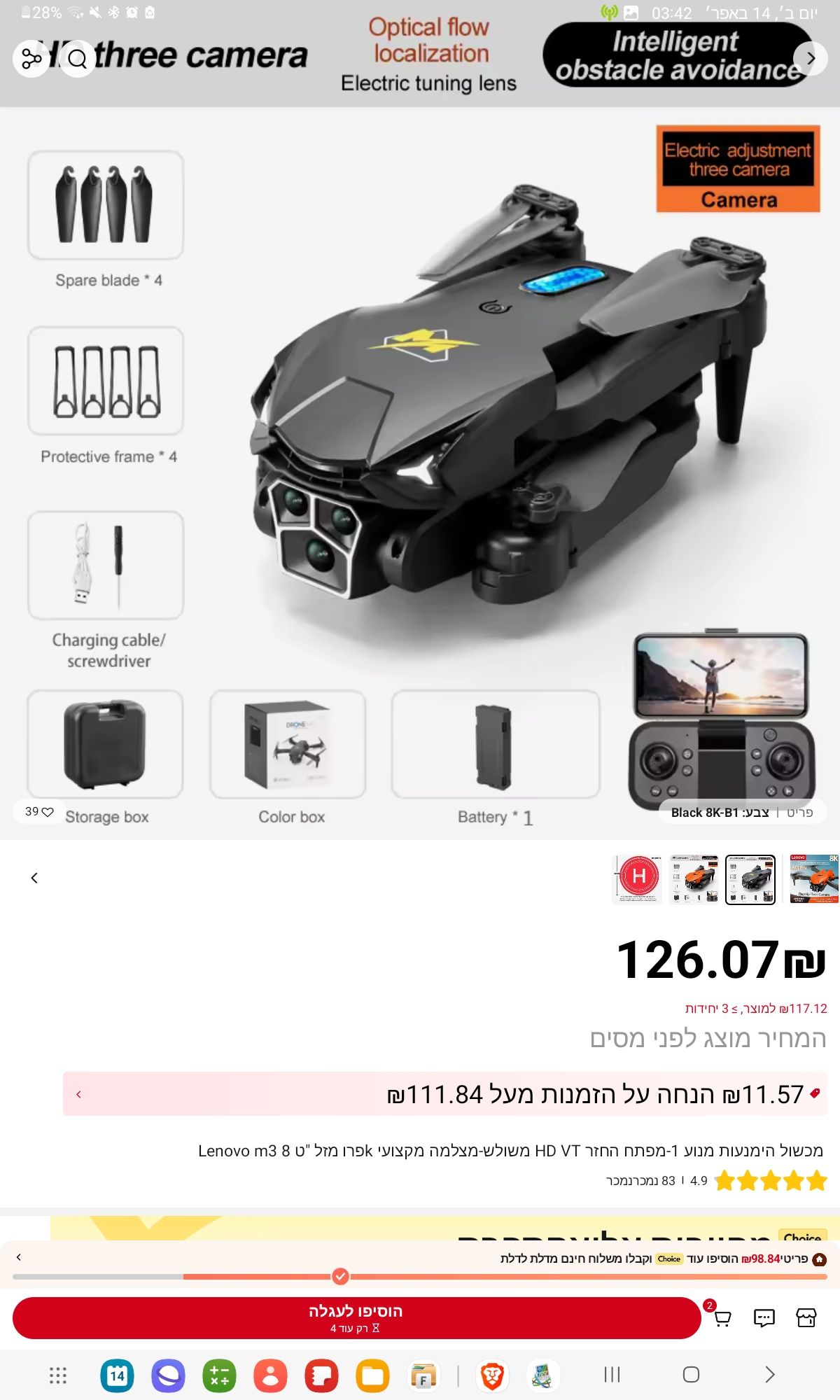Viewport: 840px width, 1400px height.
Task: Open the ₪11.57 discount banner
Action: [445, 1093]
